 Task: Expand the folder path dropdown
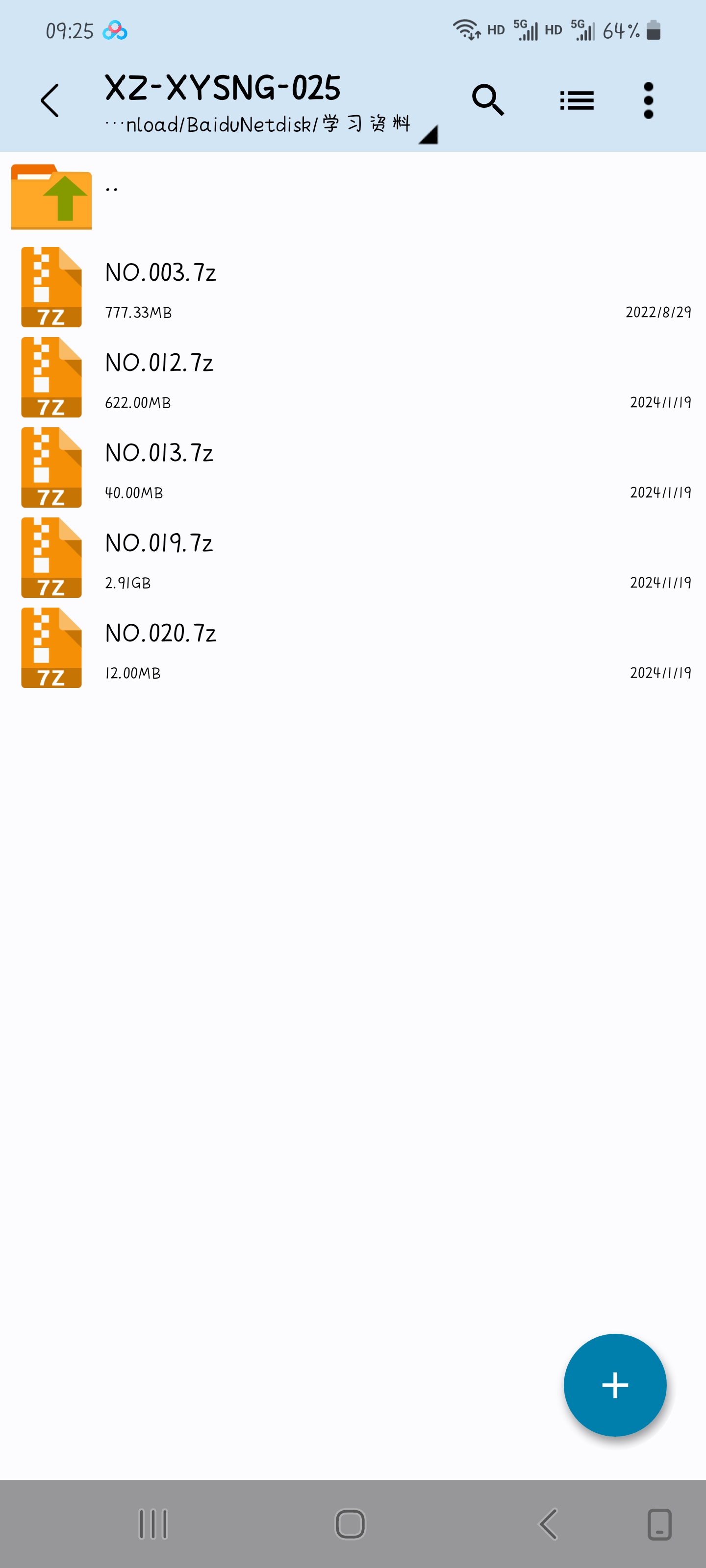(x=428, y=135)
